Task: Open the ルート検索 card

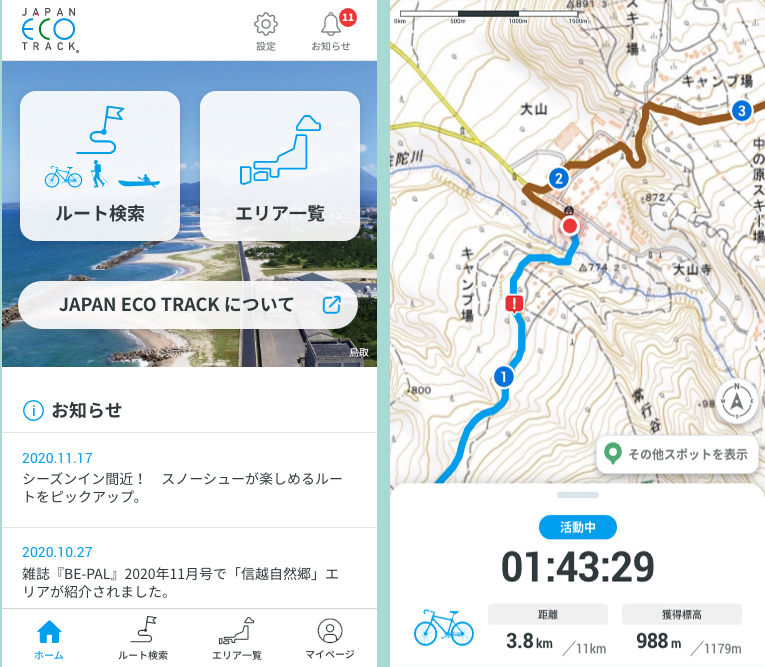Action: 100,165
